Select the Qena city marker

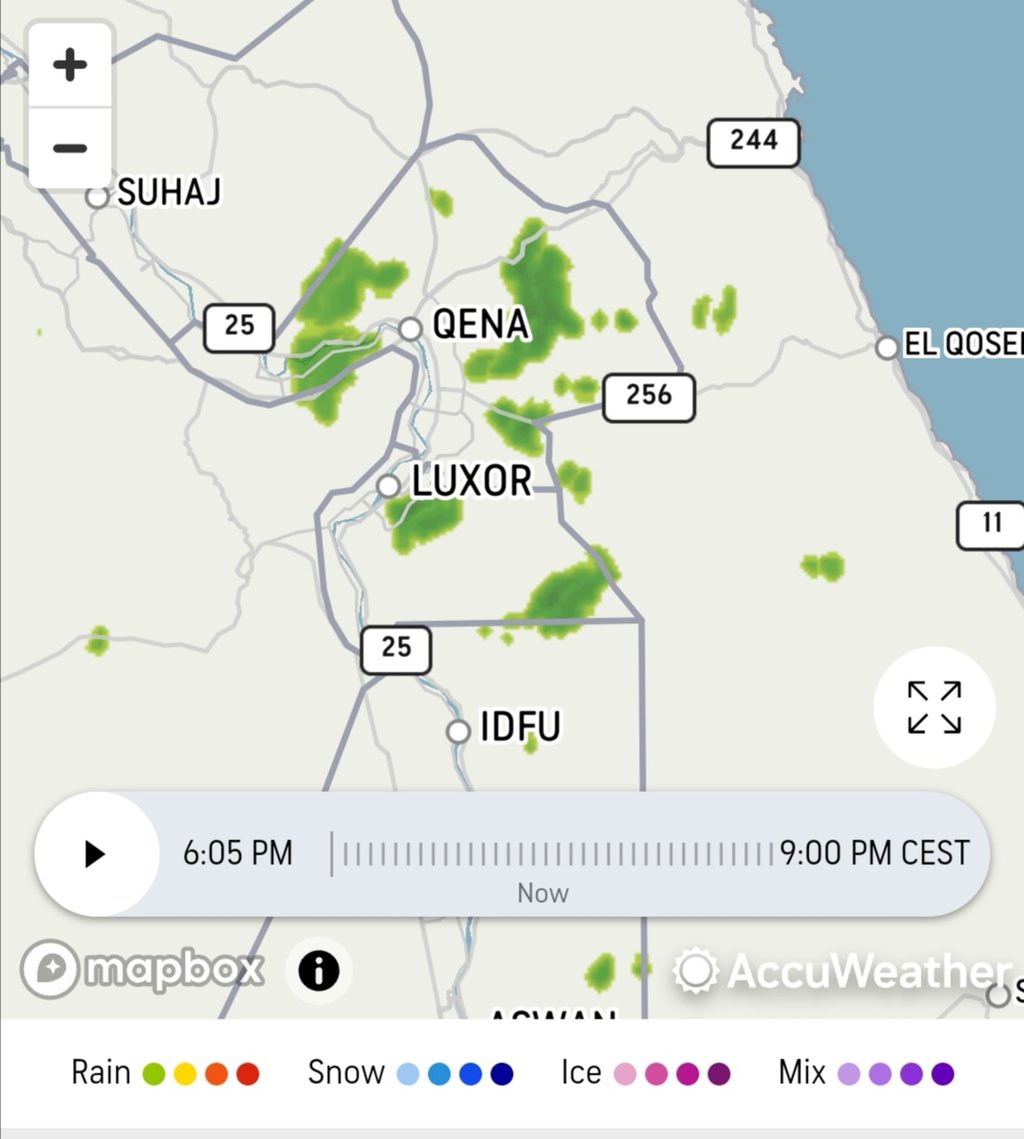(x=409, y=328)
